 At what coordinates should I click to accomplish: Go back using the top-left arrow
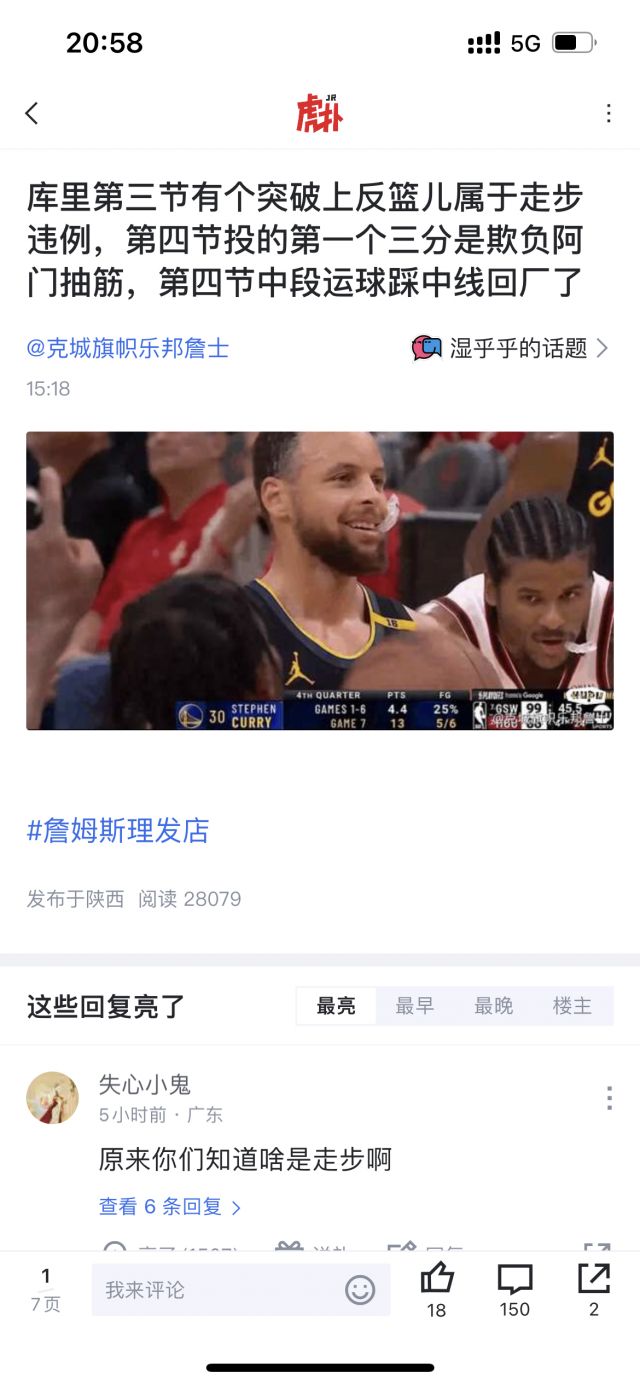[x=32, y=113]
